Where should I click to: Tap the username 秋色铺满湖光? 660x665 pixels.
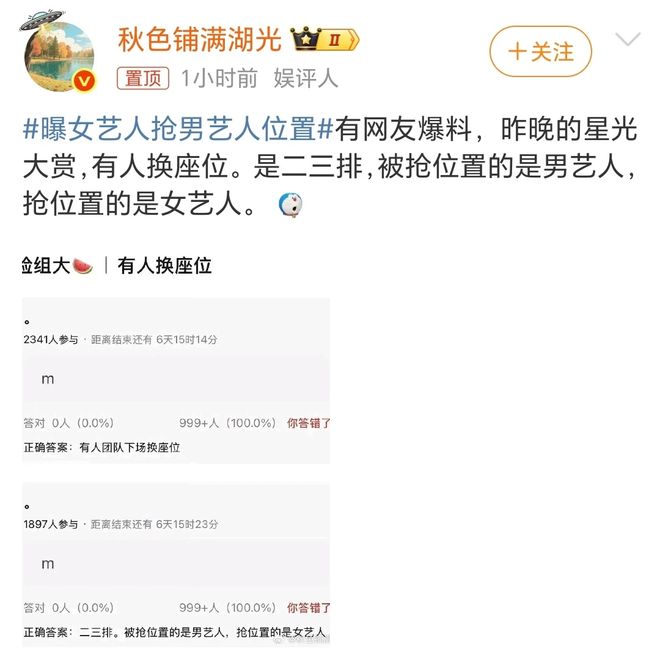pyautogui.click(x=199, y=40)
